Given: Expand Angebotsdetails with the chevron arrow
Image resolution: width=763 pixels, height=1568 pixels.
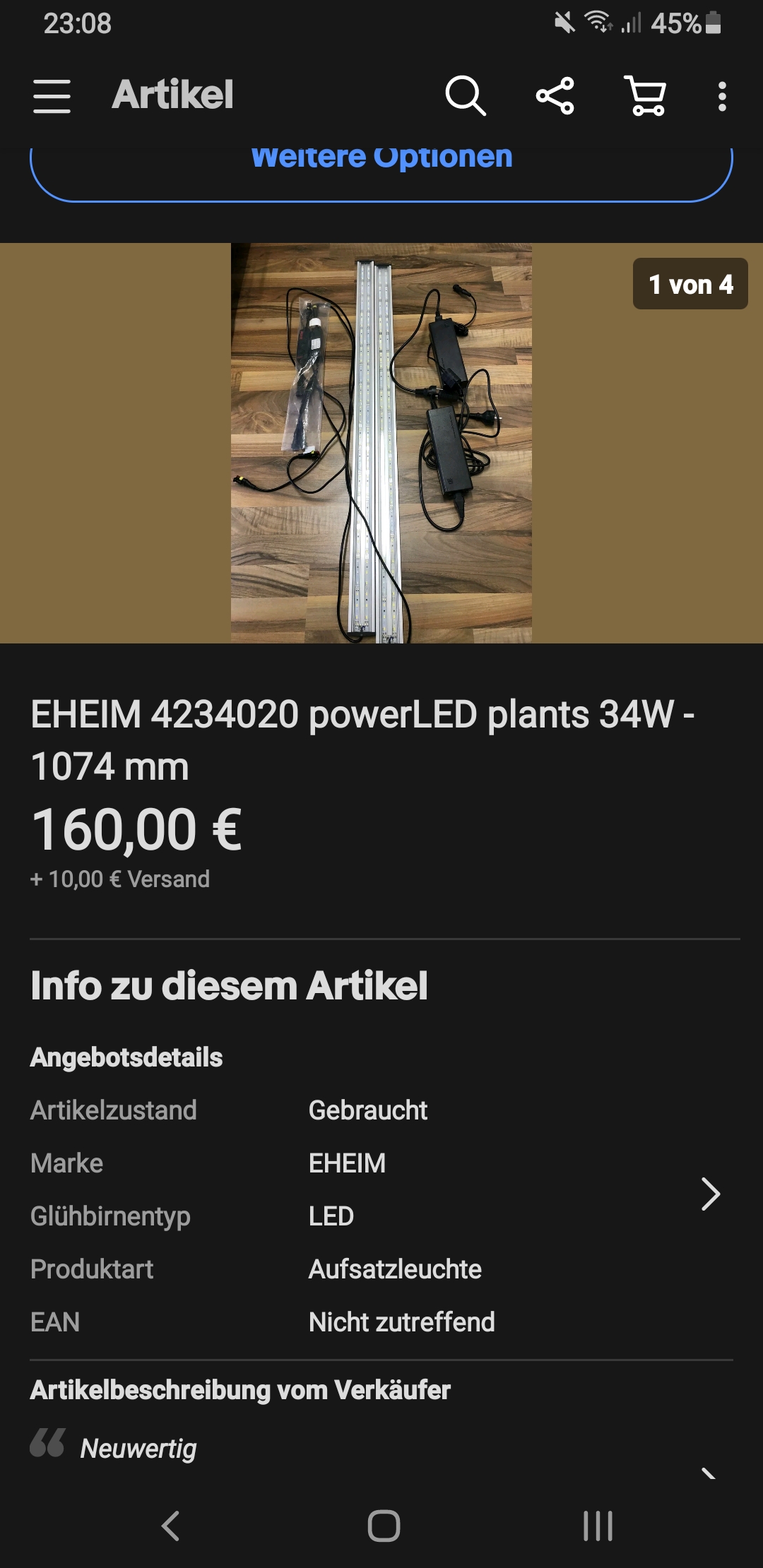Looking at the screenshot, I should (710, 1194).
